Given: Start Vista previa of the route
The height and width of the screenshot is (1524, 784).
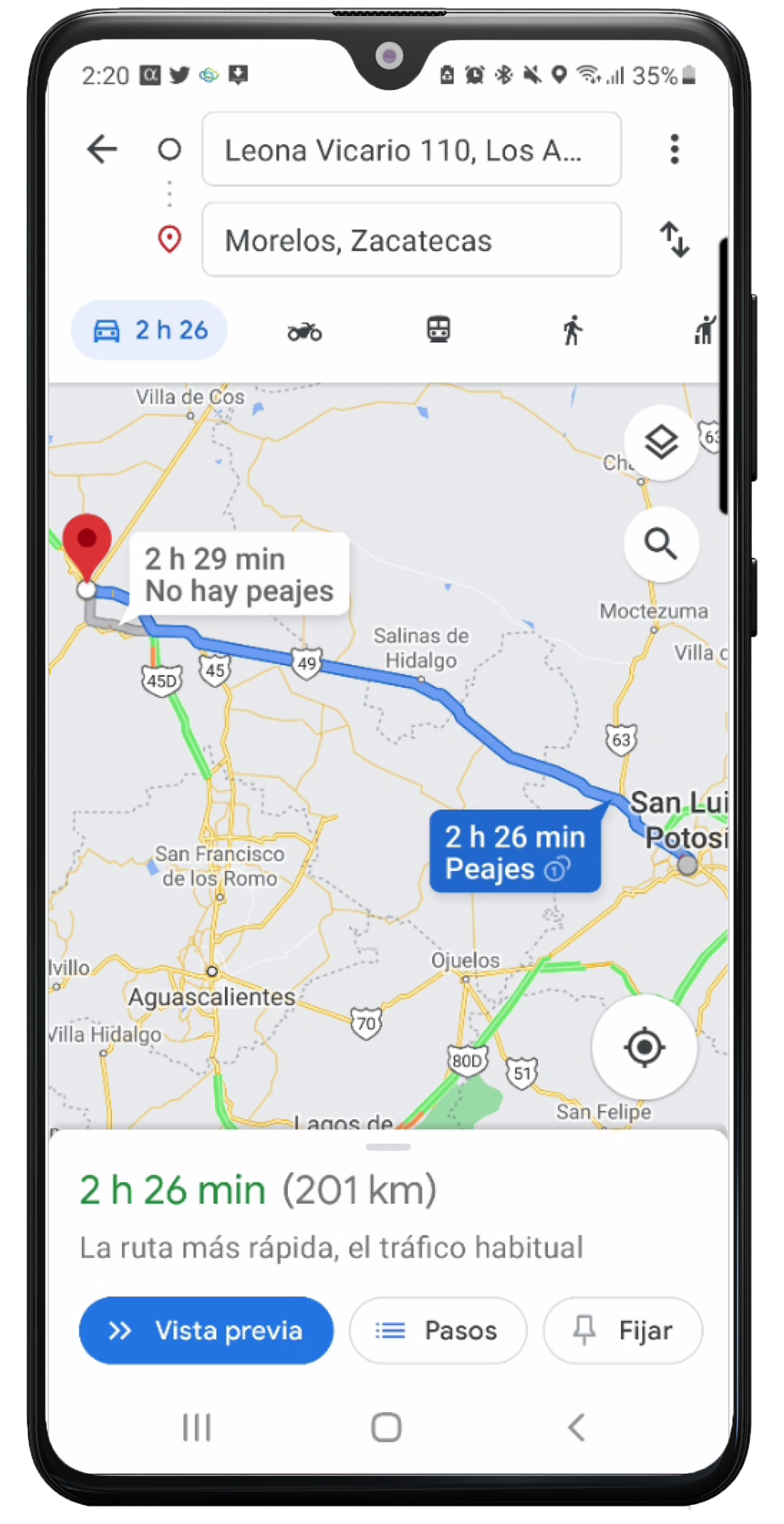Looking at the screenshot, I should (206, 1330).
